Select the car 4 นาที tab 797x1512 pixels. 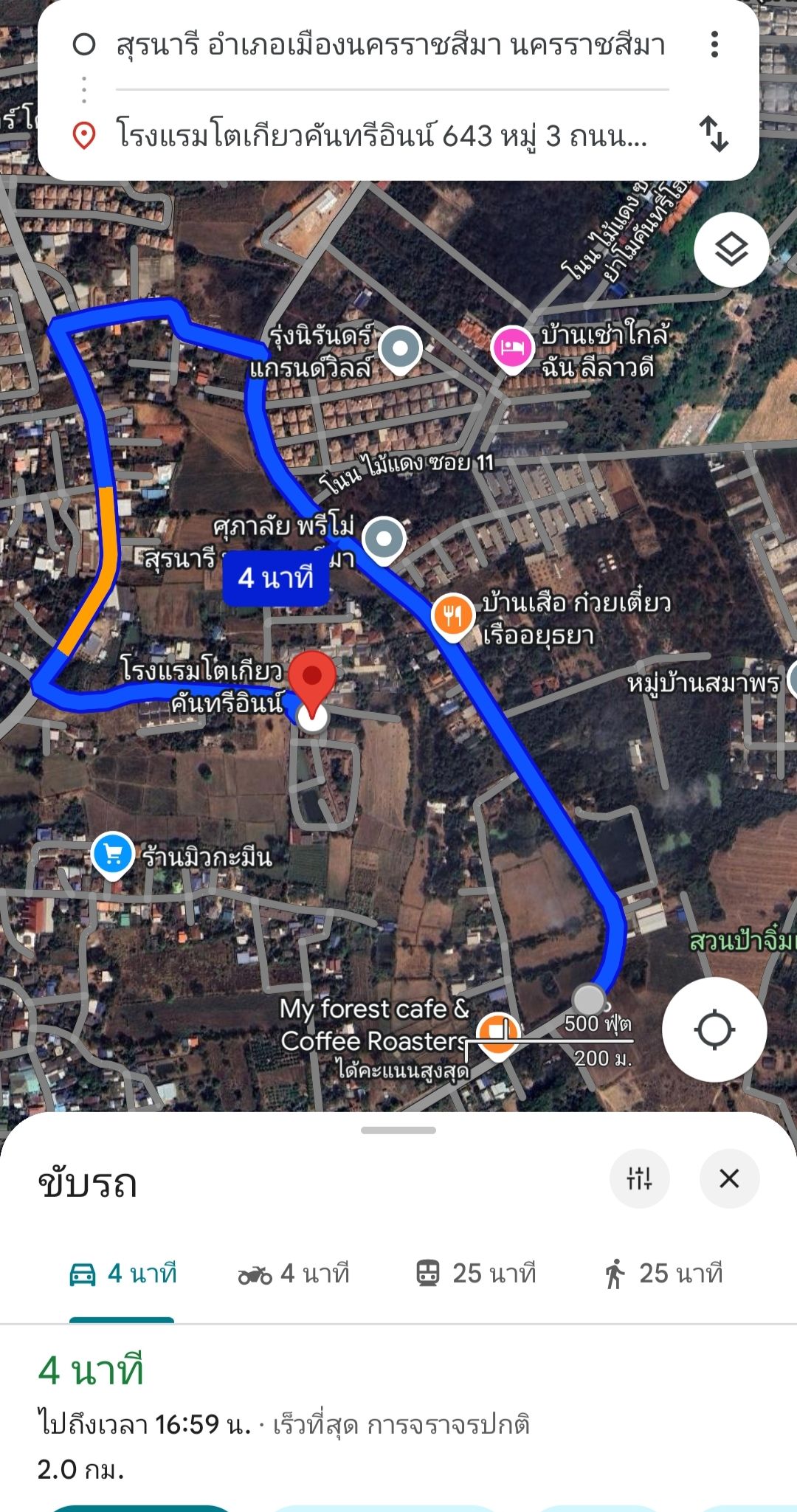click(x=123, y=1274)
